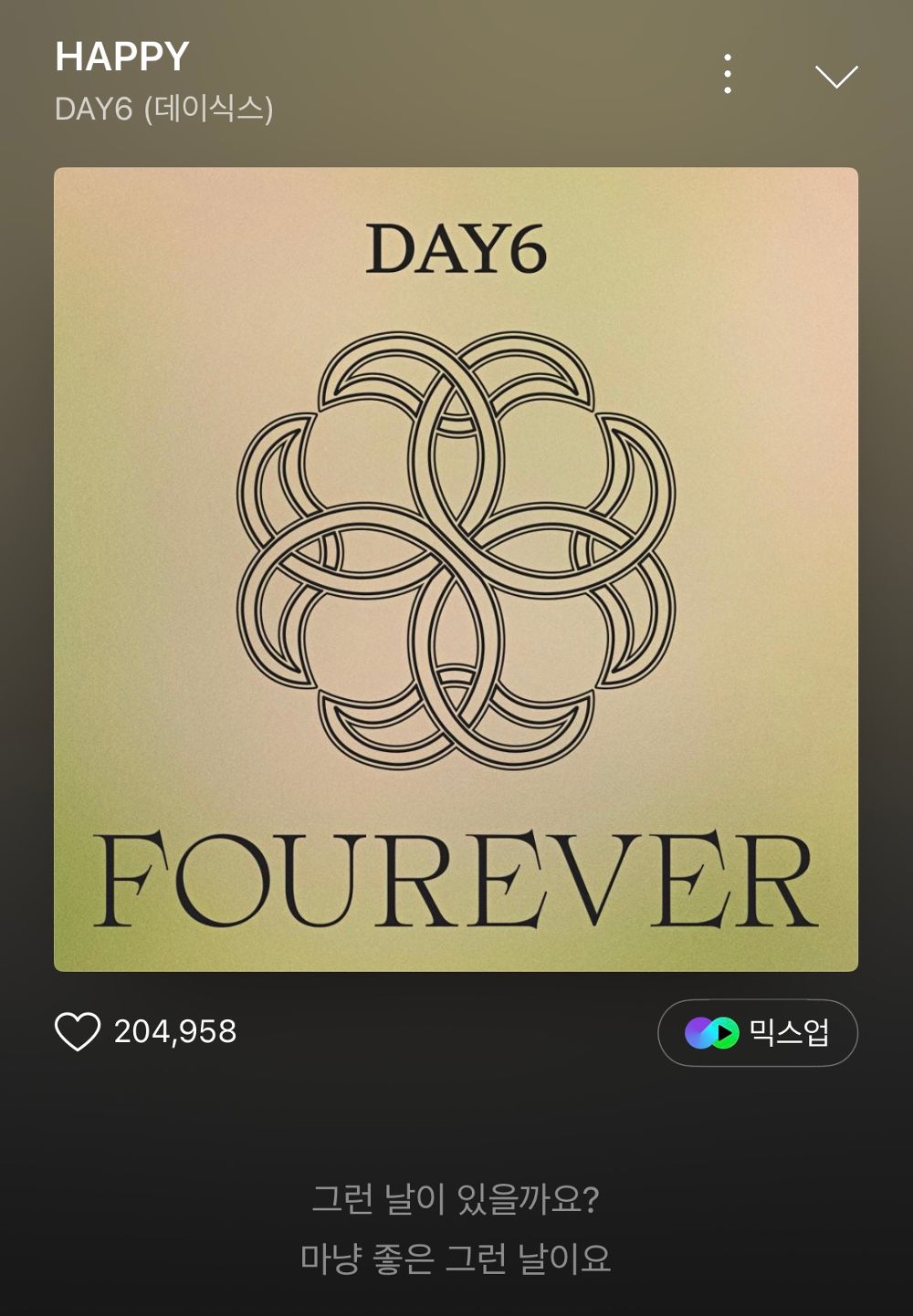Screen dimensions: 913x1316
Task: Open the FOUREVER album cover
Action: click(456, 569)
